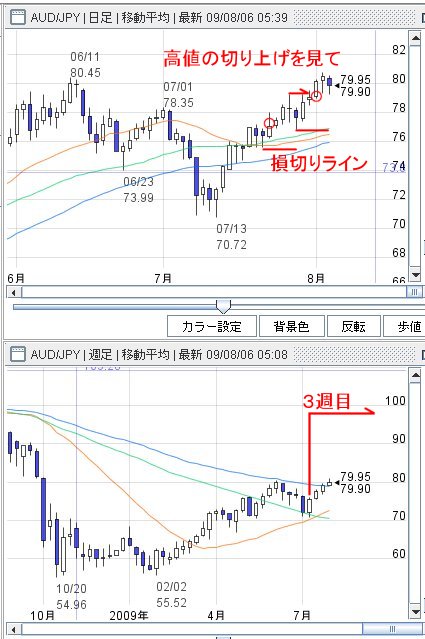The image size is (425, 639).
Task: Tap the left arrow of the daily chart's horizontal scrollbar
Action: pyautogui.click(x=14, y=292)
